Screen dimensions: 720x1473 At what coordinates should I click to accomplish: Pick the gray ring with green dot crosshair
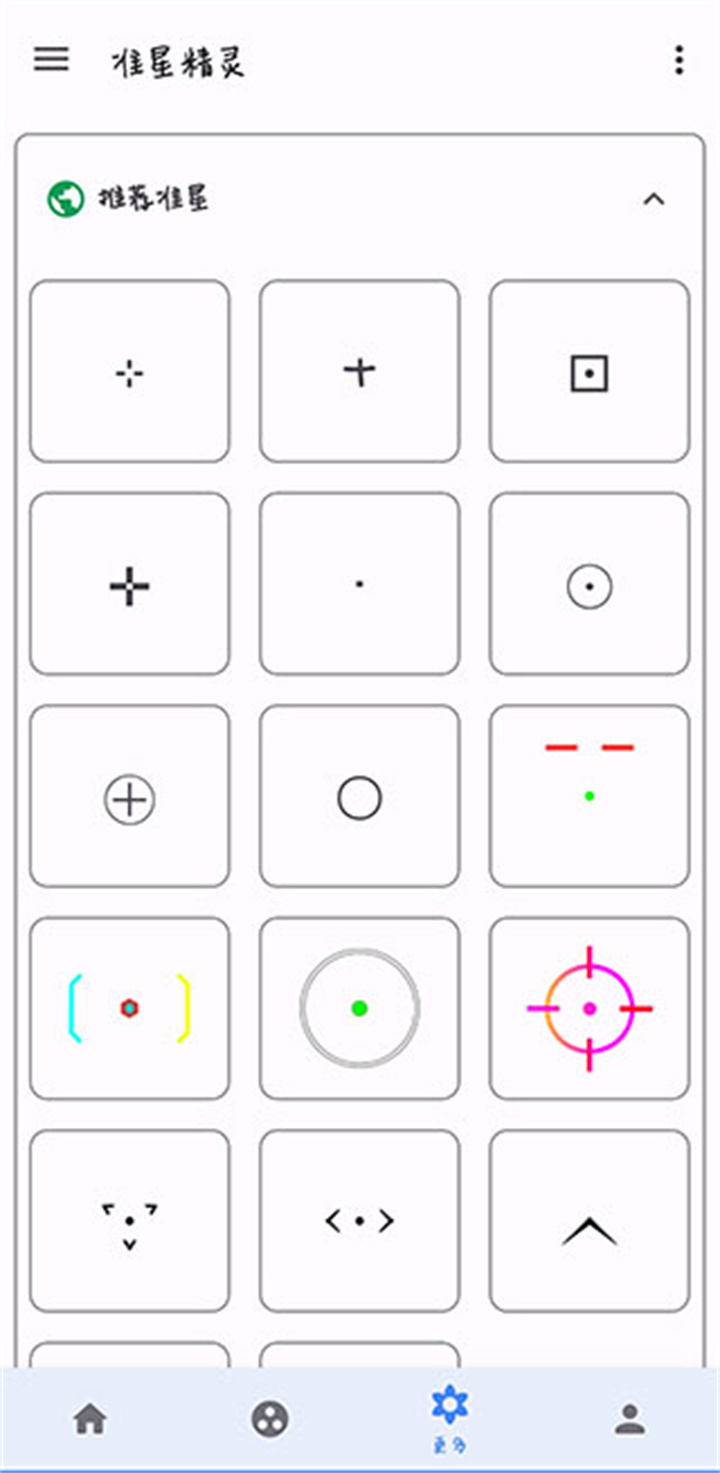click(x=360, y=1009)
